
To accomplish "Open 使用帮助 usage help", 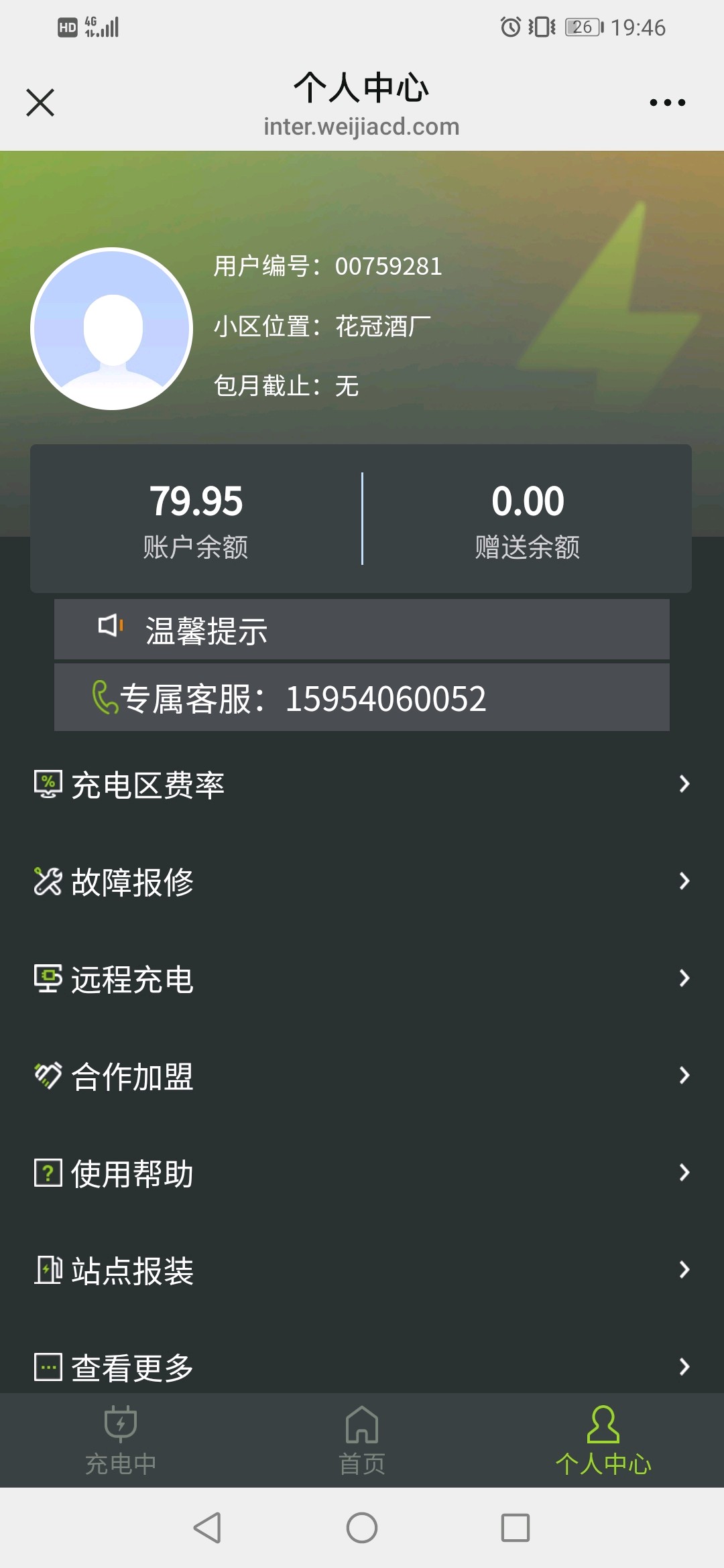I will 361,1173.
